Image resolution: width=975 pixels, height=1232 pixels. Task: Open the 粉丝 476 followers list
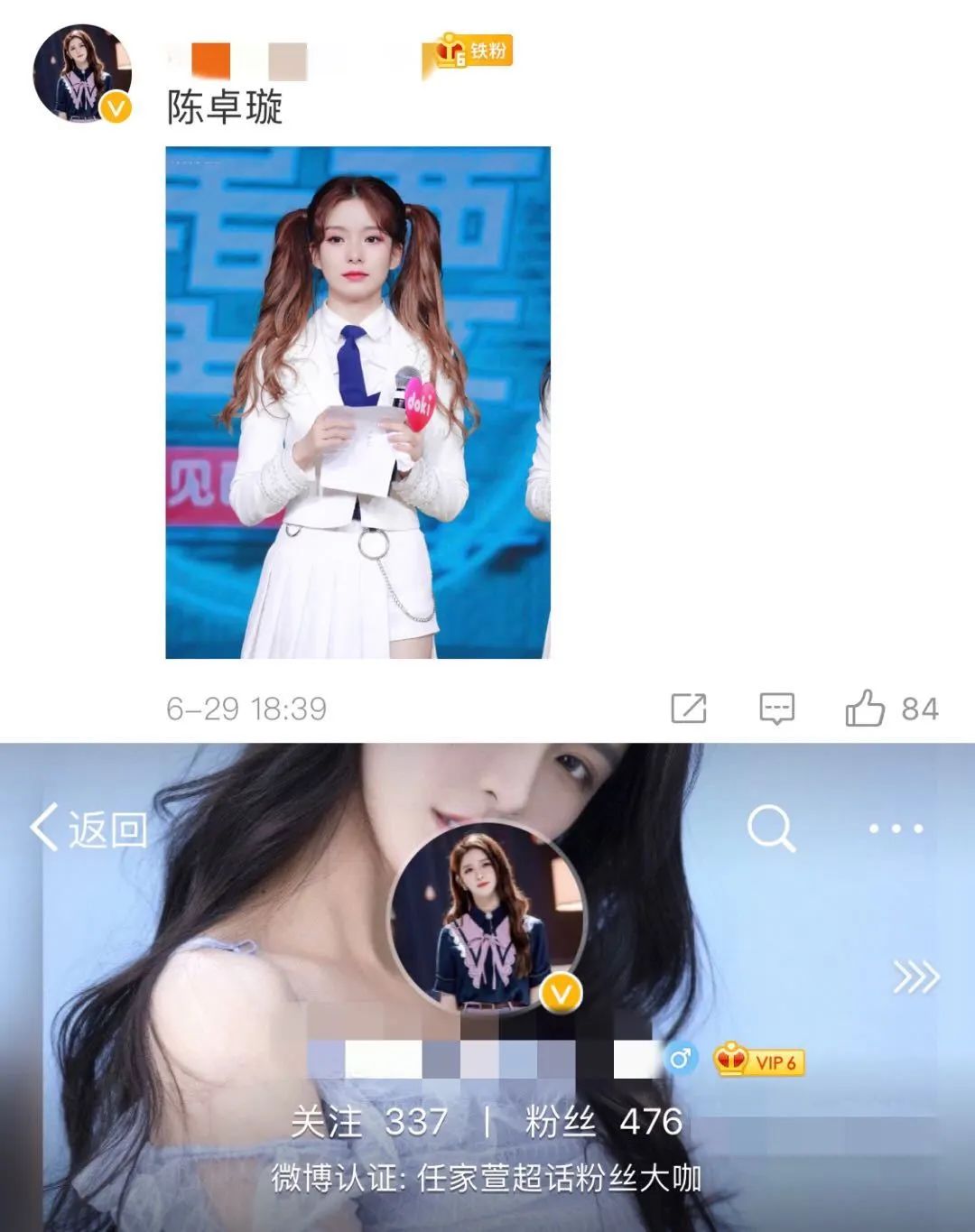[604, 1122]
